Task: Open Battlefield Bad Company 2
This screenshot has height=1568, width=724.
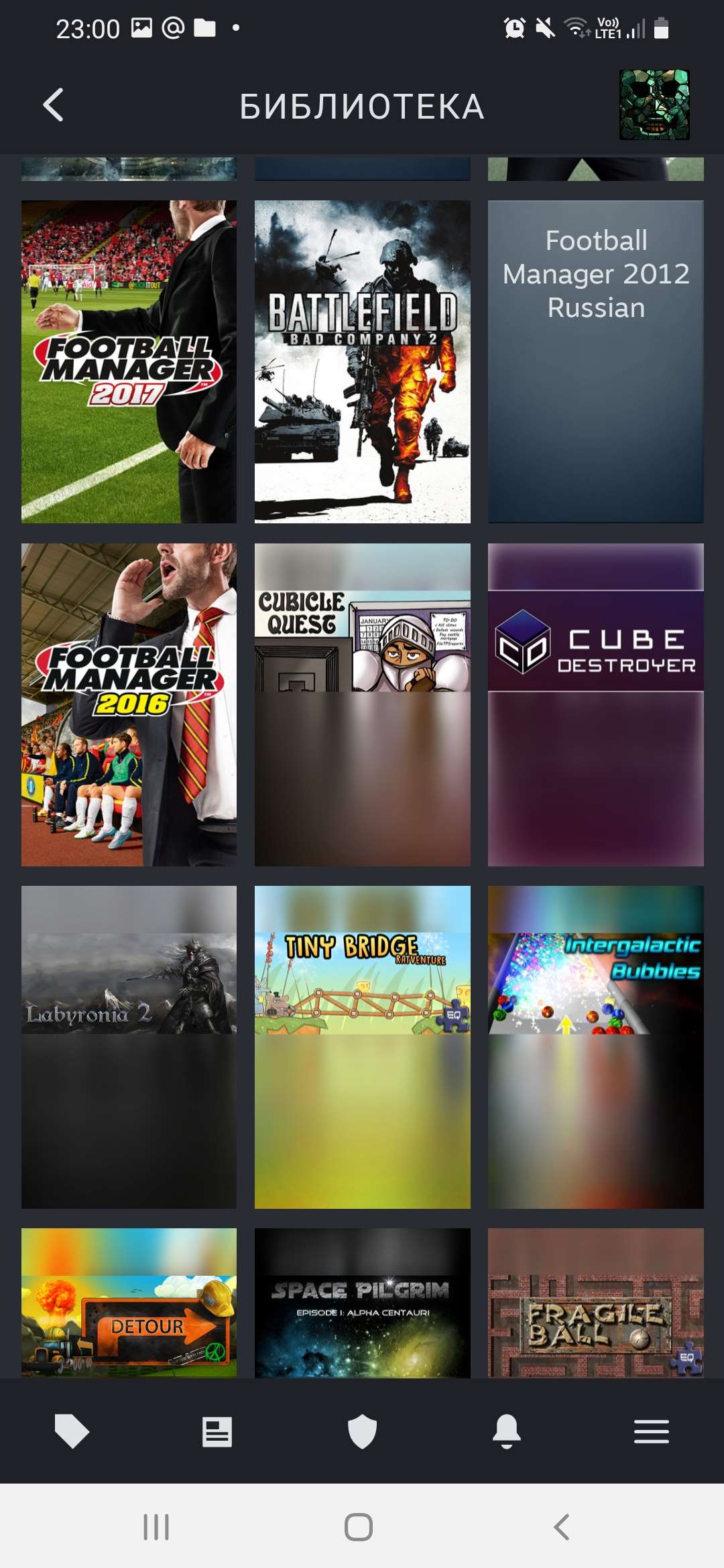Action: point(362,362)
